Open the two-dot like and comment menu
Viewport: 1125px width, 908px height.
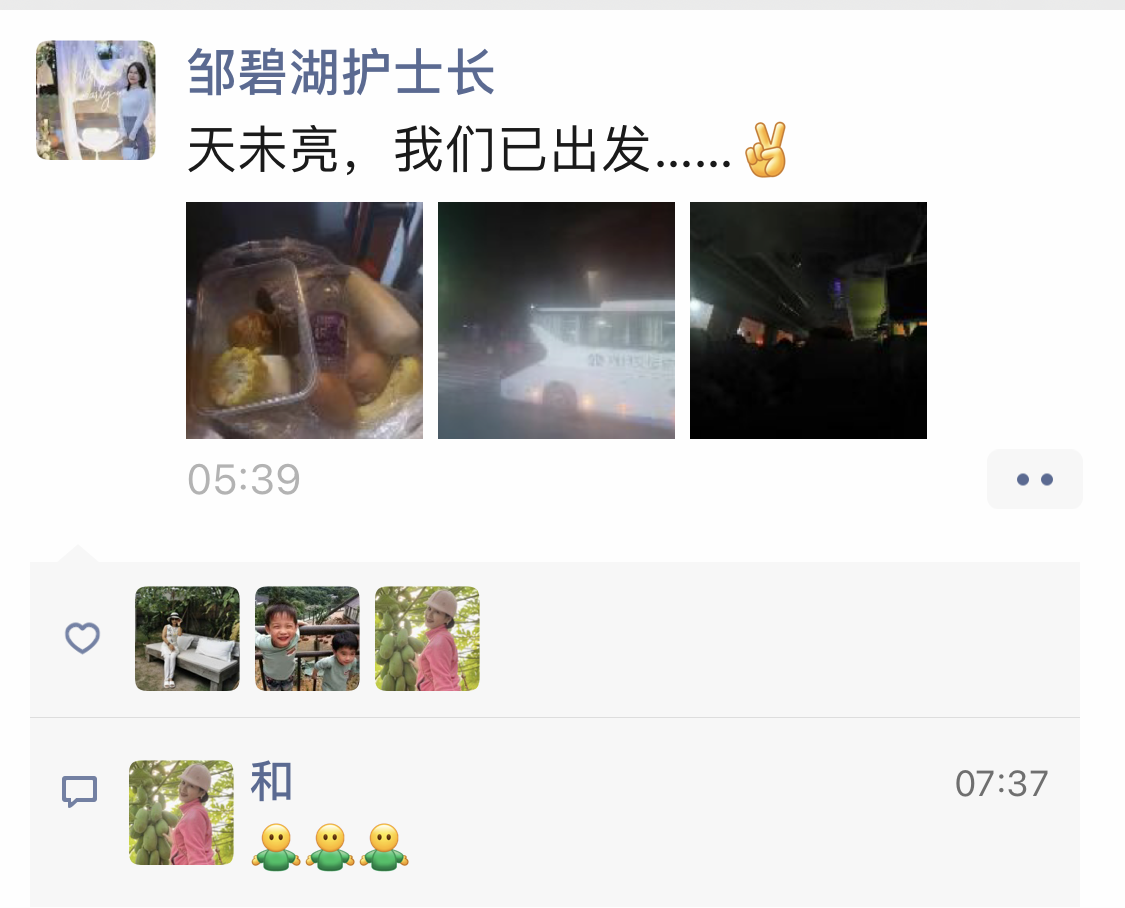click(1034, 479)
